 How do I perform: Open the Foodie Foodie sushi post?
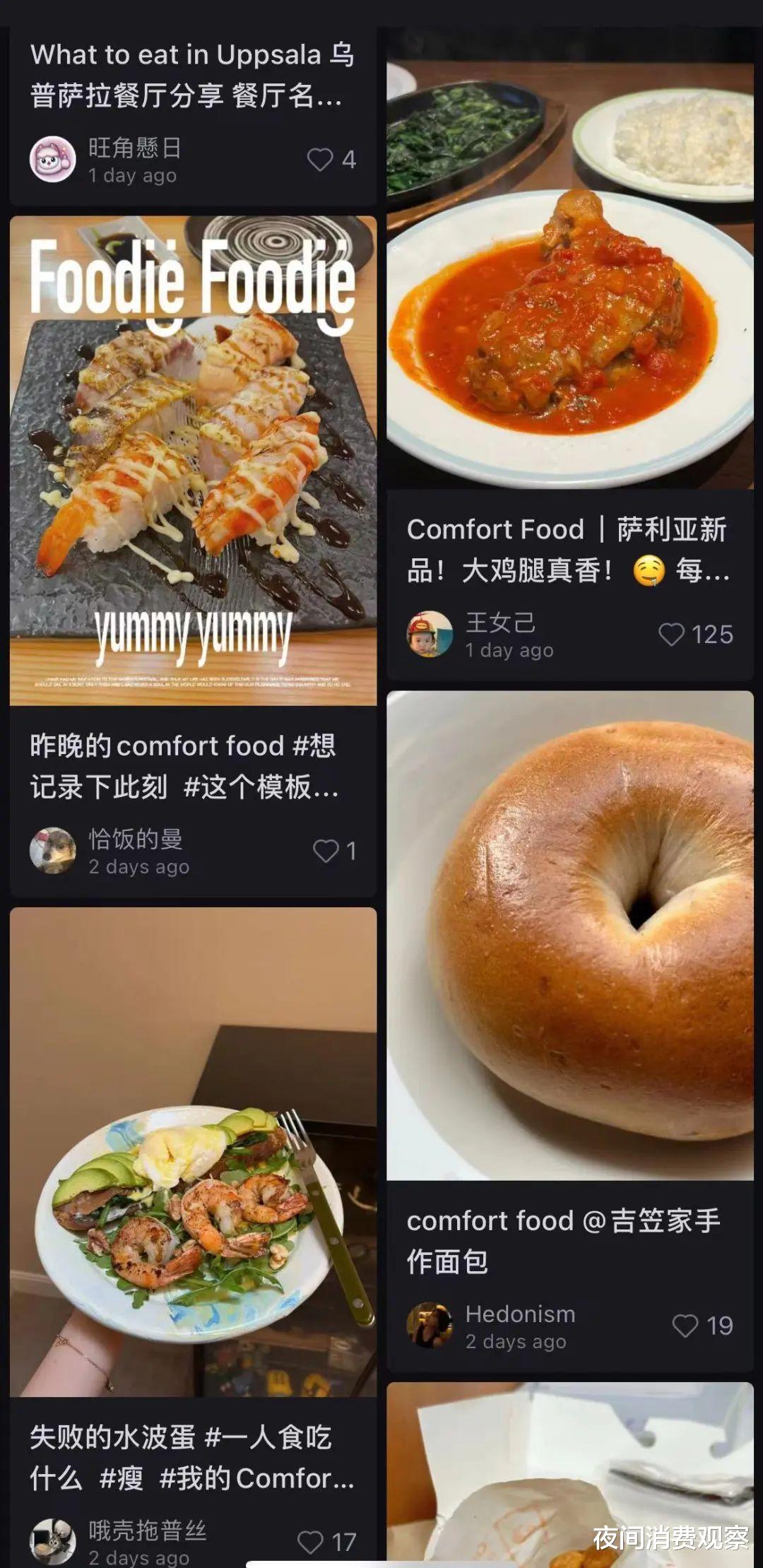[193, 460]
